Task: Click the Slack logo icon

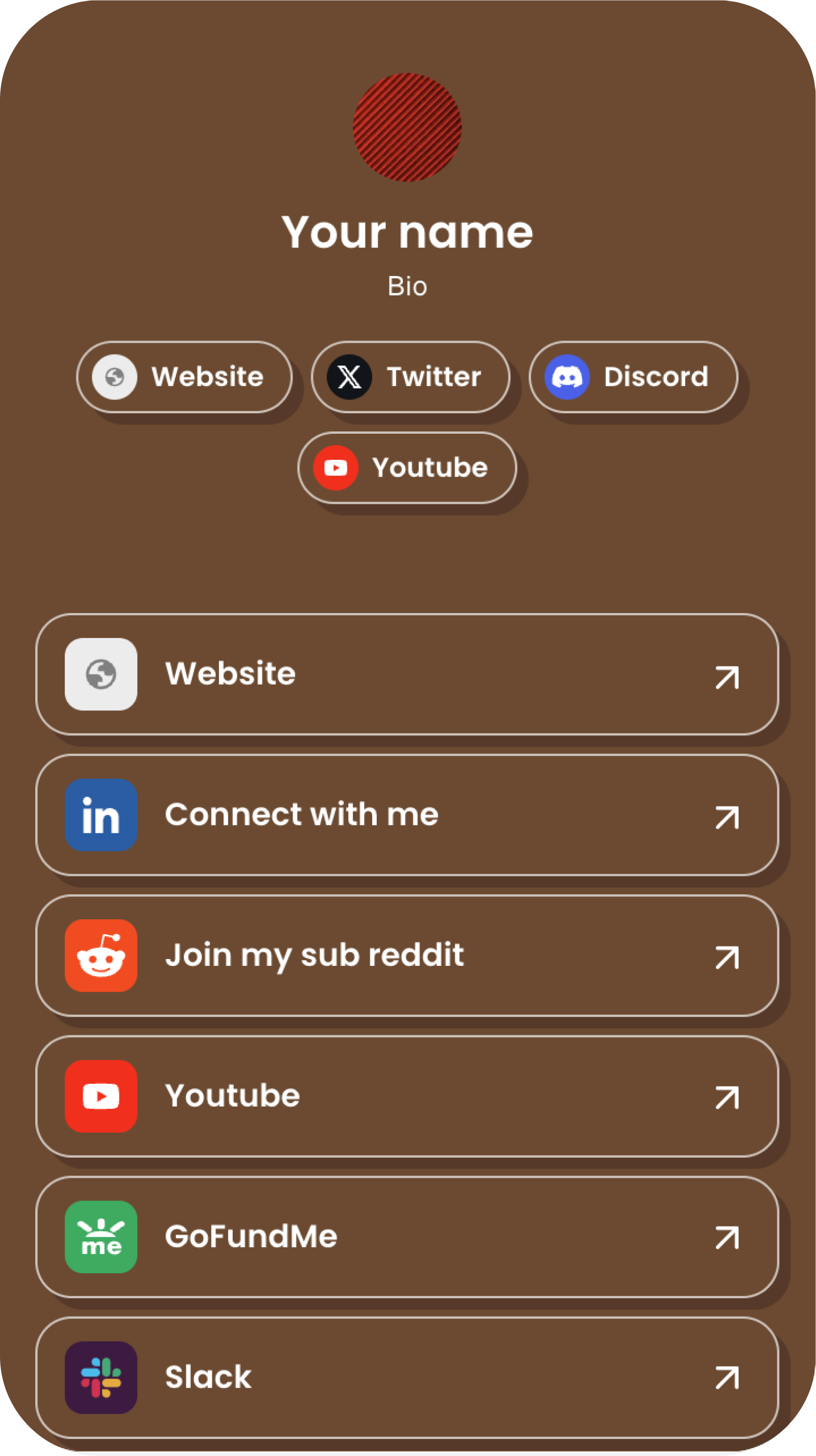Action: [x=101, y=1376]
